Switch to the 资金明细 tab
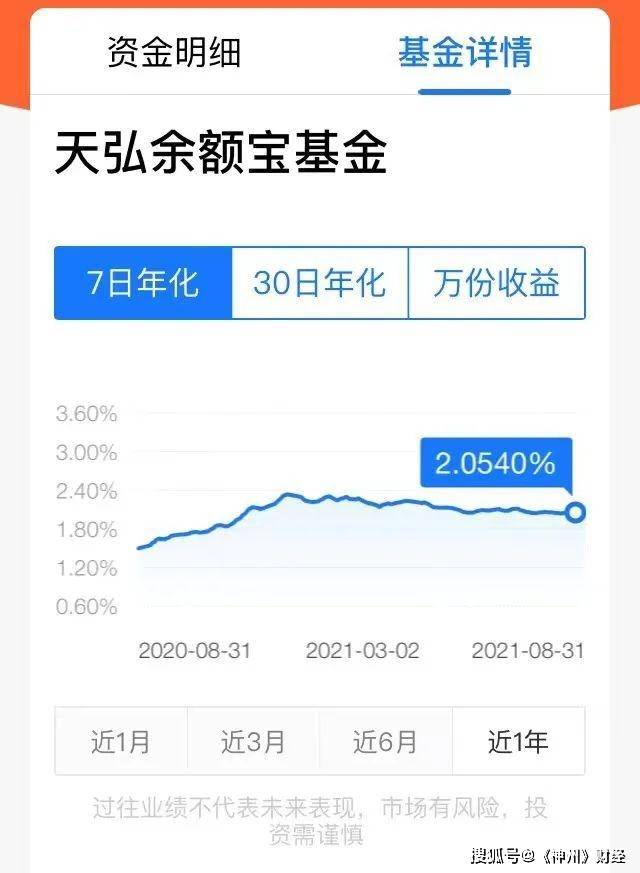 [174, 52]
